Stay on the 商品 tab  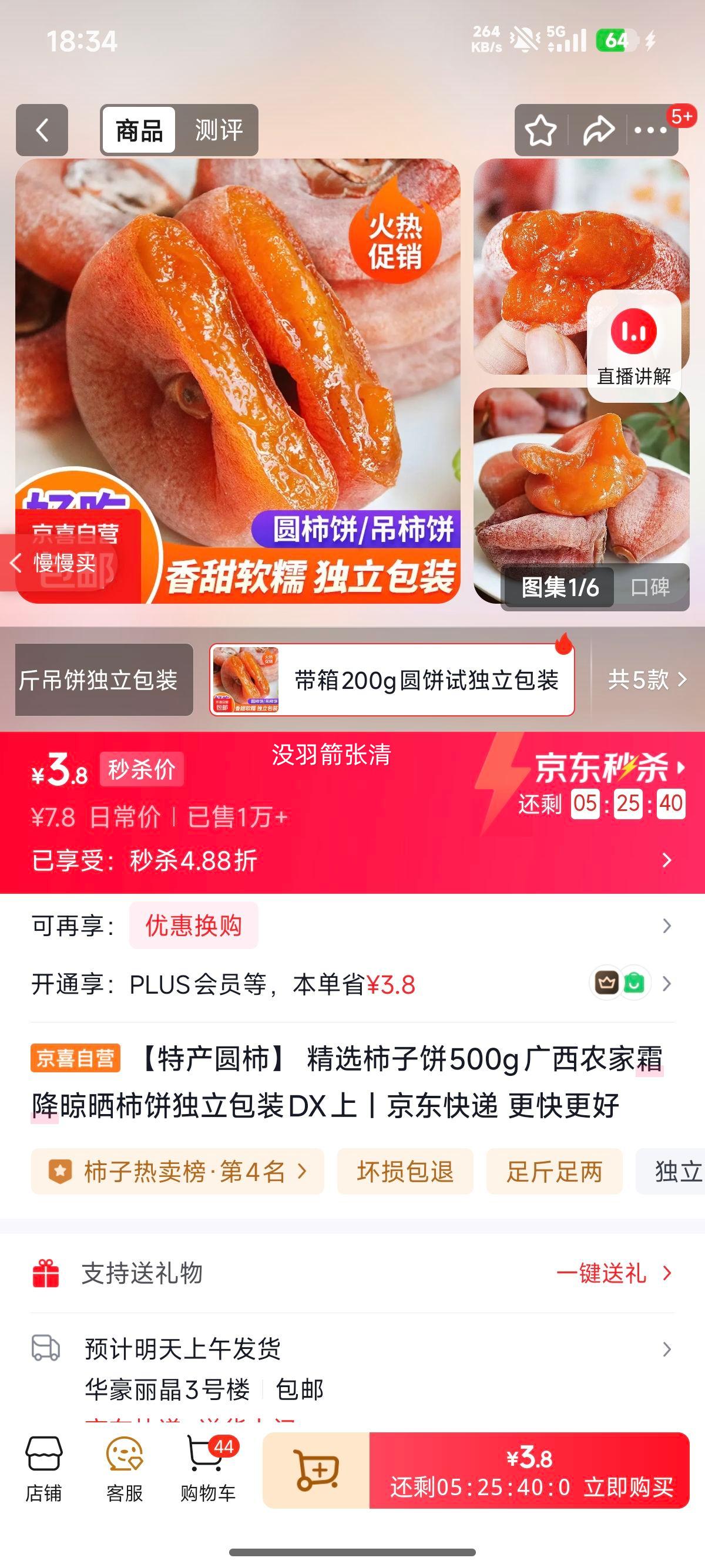pyautogui.click(x=139, y=130)
